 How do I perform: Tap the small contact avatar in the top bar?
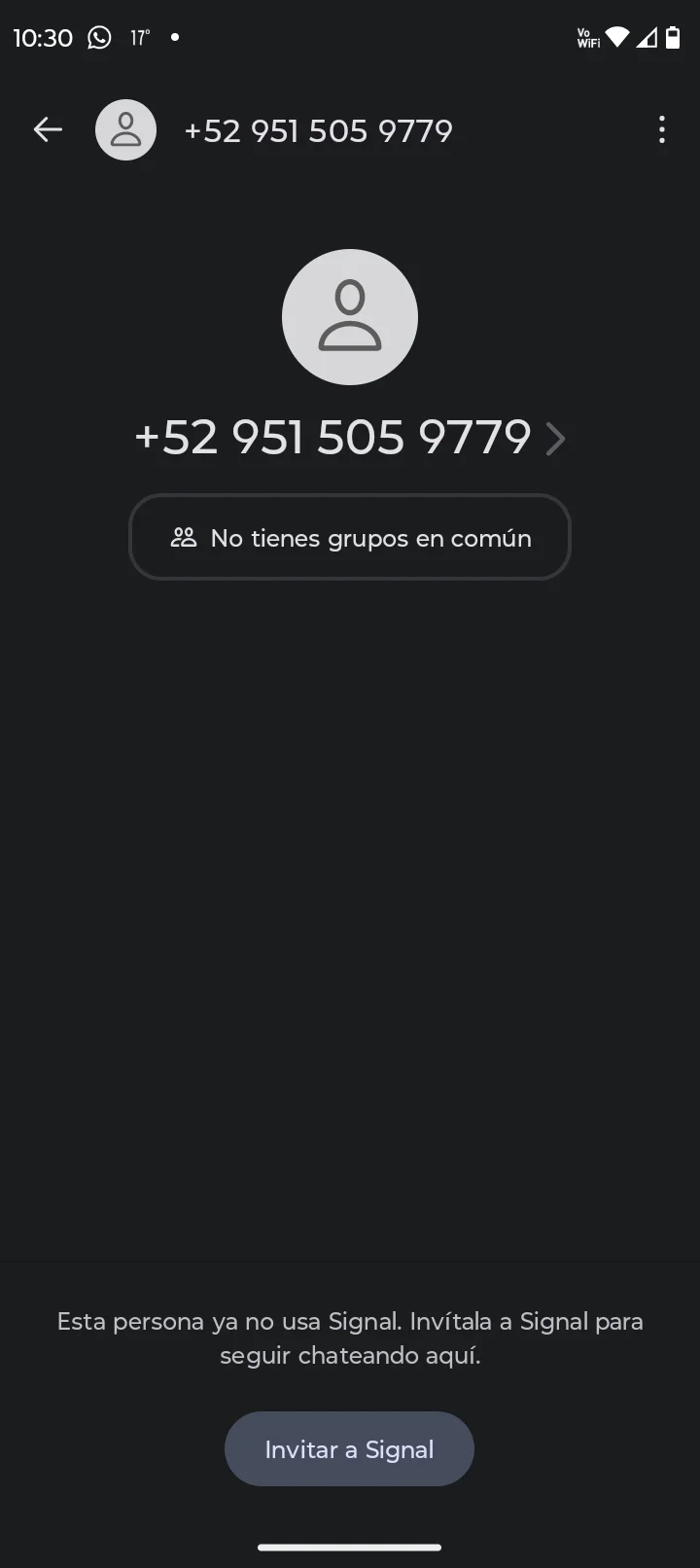125,129
